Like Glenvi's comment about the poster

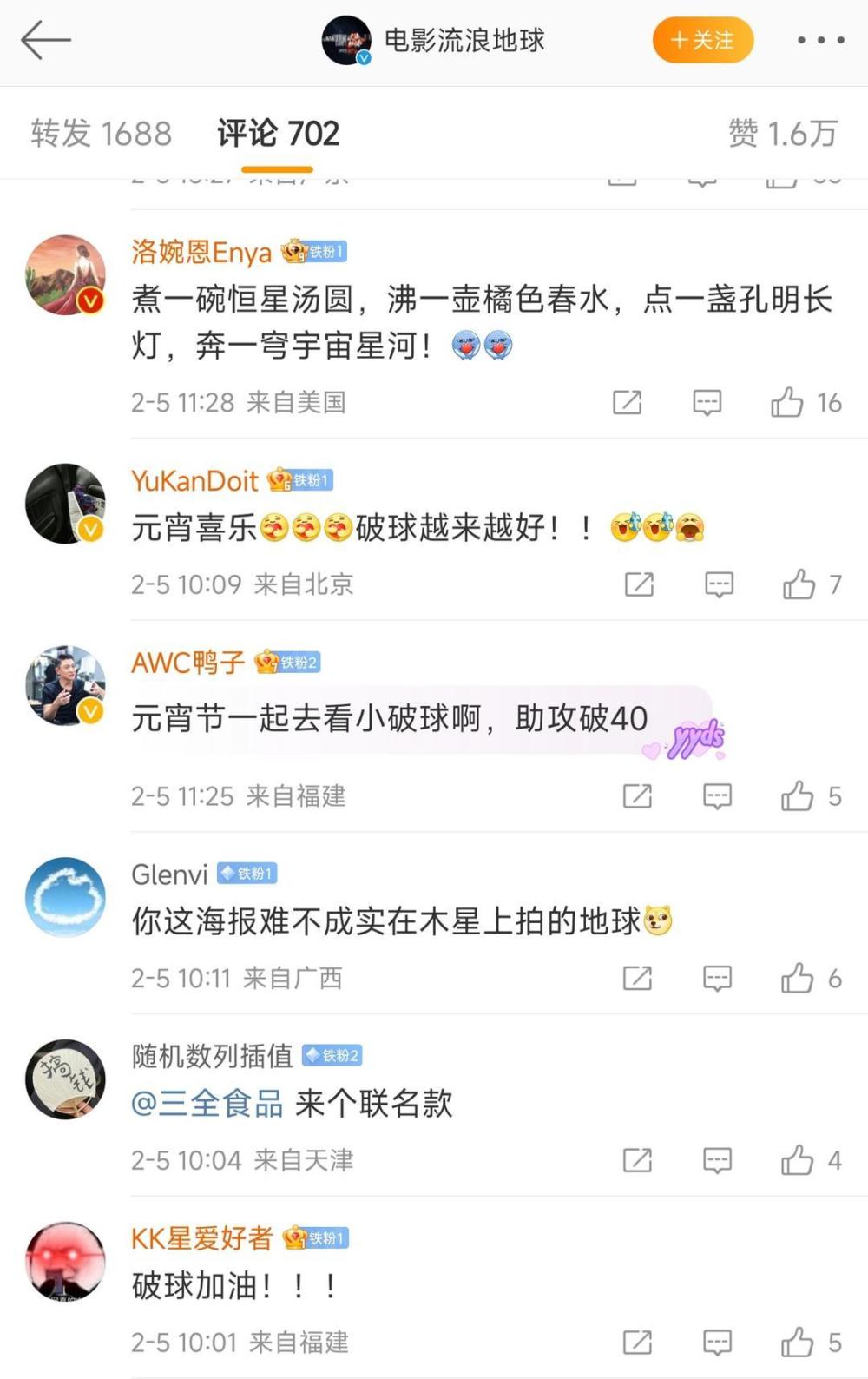pyautogui.click(x=797, y=979)
